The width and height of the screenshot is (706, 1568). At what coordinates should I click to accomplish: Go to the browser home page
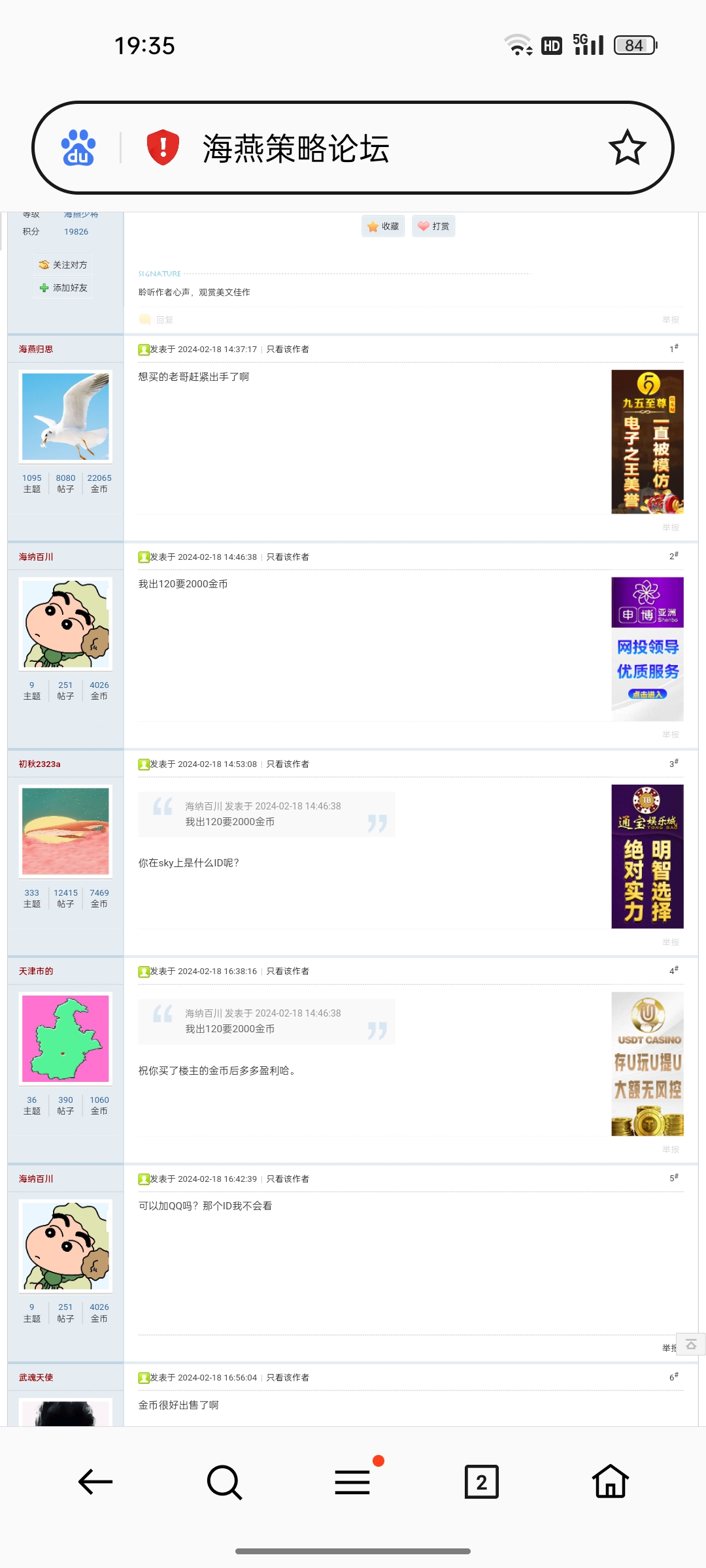coord(611,1482)
